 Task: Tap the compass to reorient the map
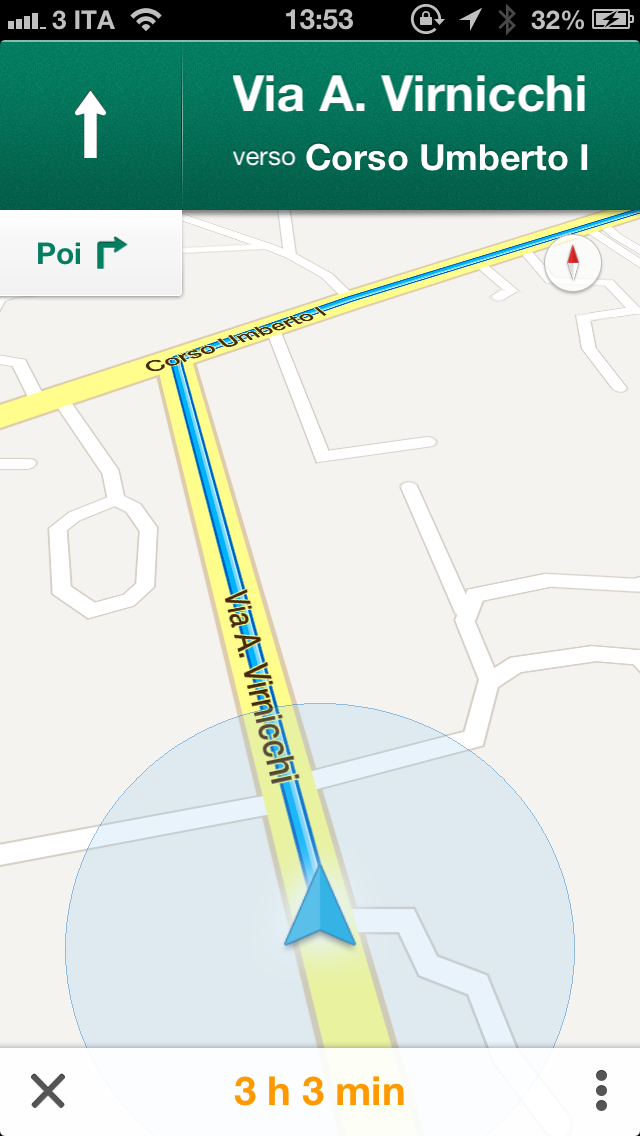point(573,263)
